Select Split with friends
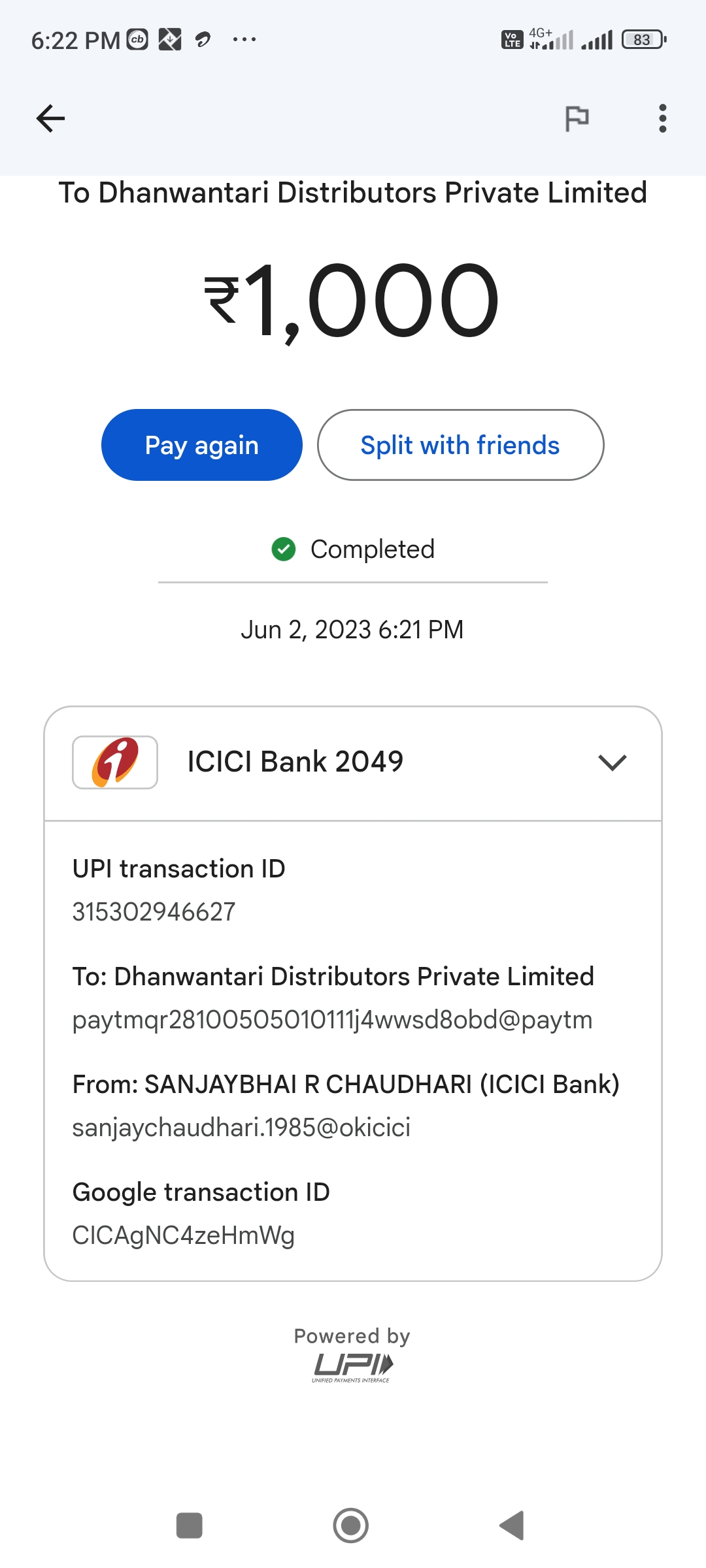This screenshot has height=1568, width=706. point(461,445)
